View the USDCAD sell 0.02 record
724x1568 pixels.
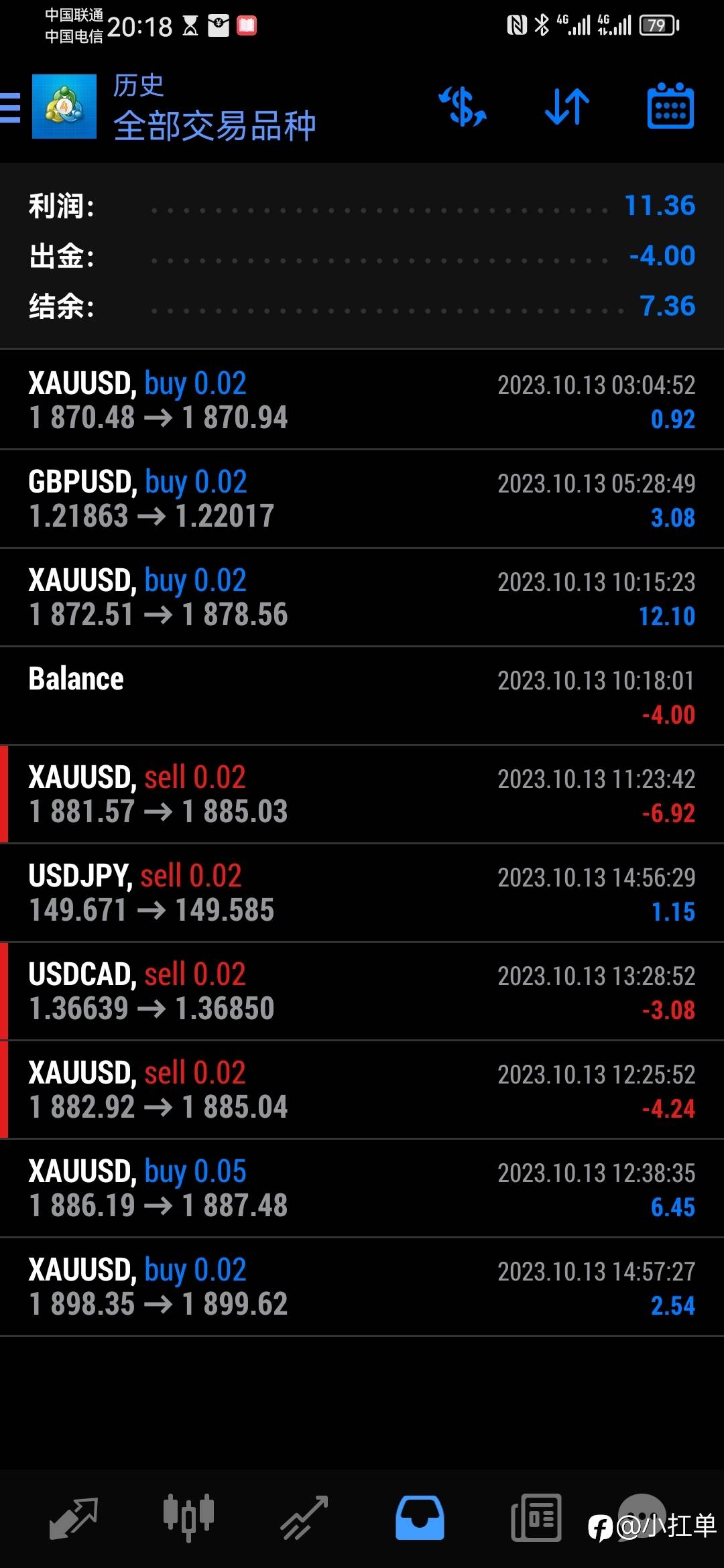pos(362,991)
